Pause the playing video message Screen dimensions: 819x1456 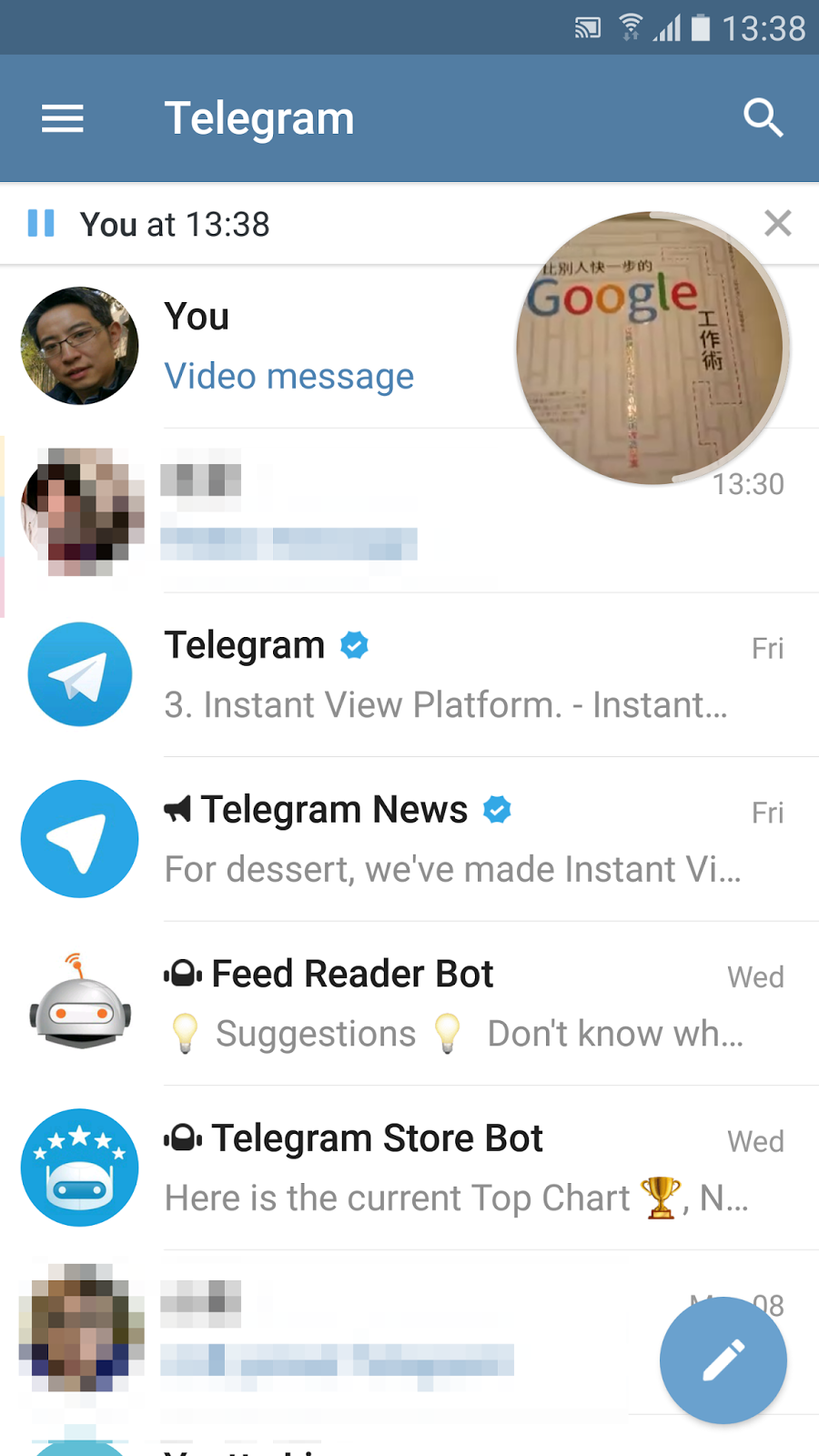tap(41, 224)
